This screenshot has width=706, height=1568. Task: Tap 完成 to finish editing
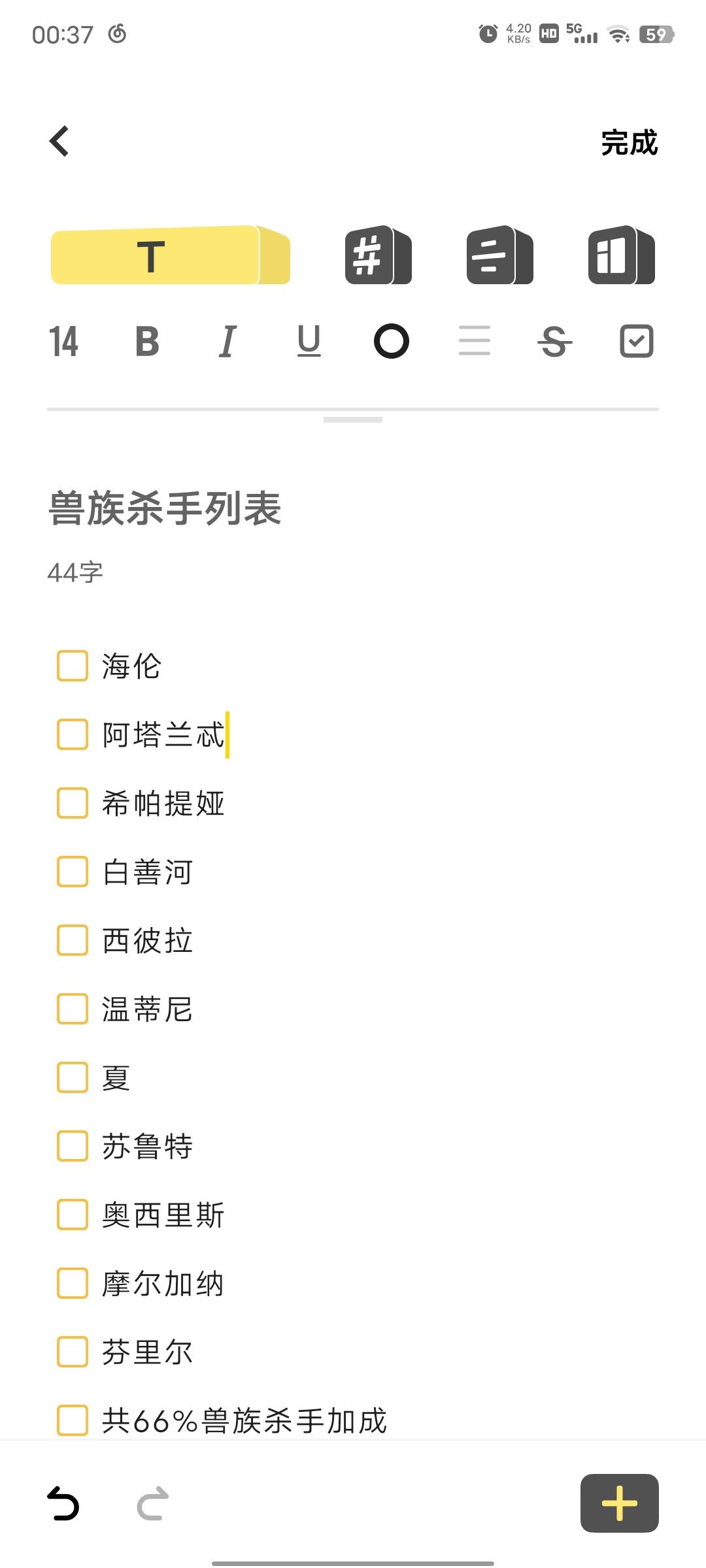629,142
